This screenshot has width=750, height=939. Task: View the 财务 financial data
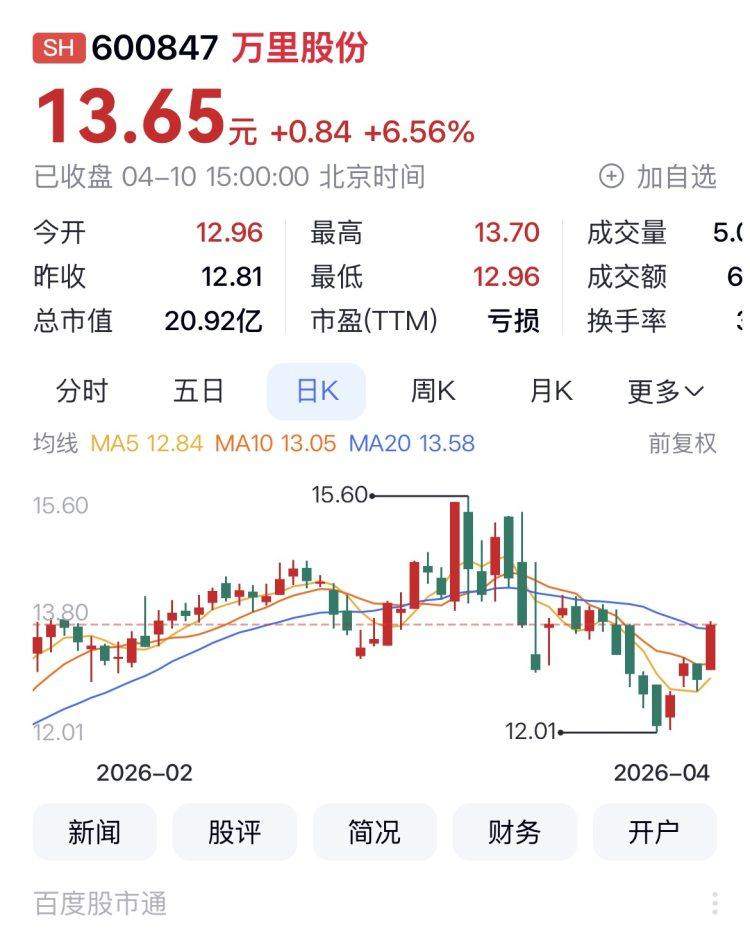[515, 832]
